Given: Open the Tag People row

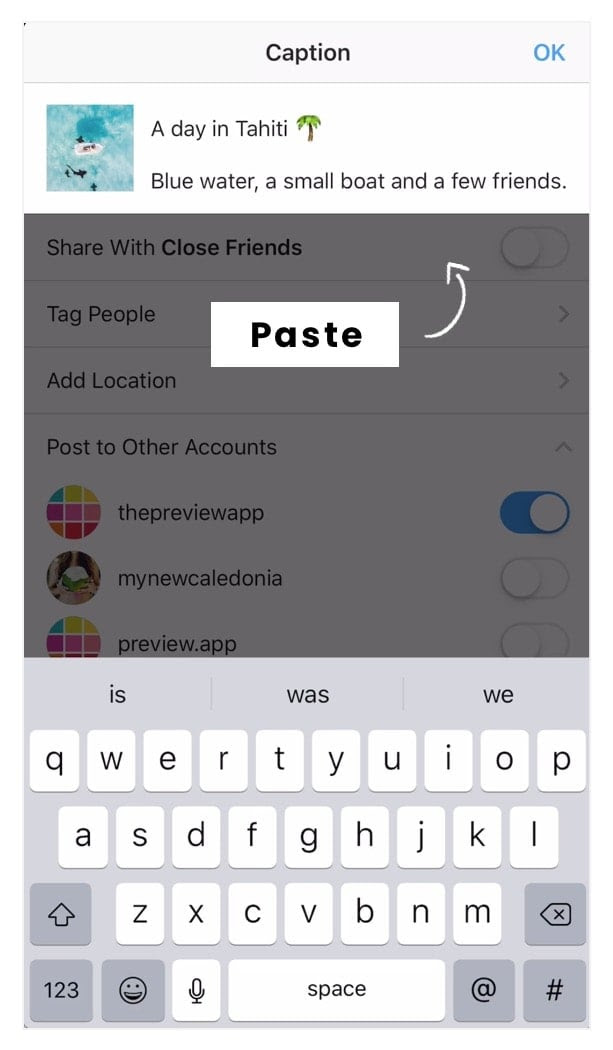Looking at the screenshot, I should tap(306, 313).
